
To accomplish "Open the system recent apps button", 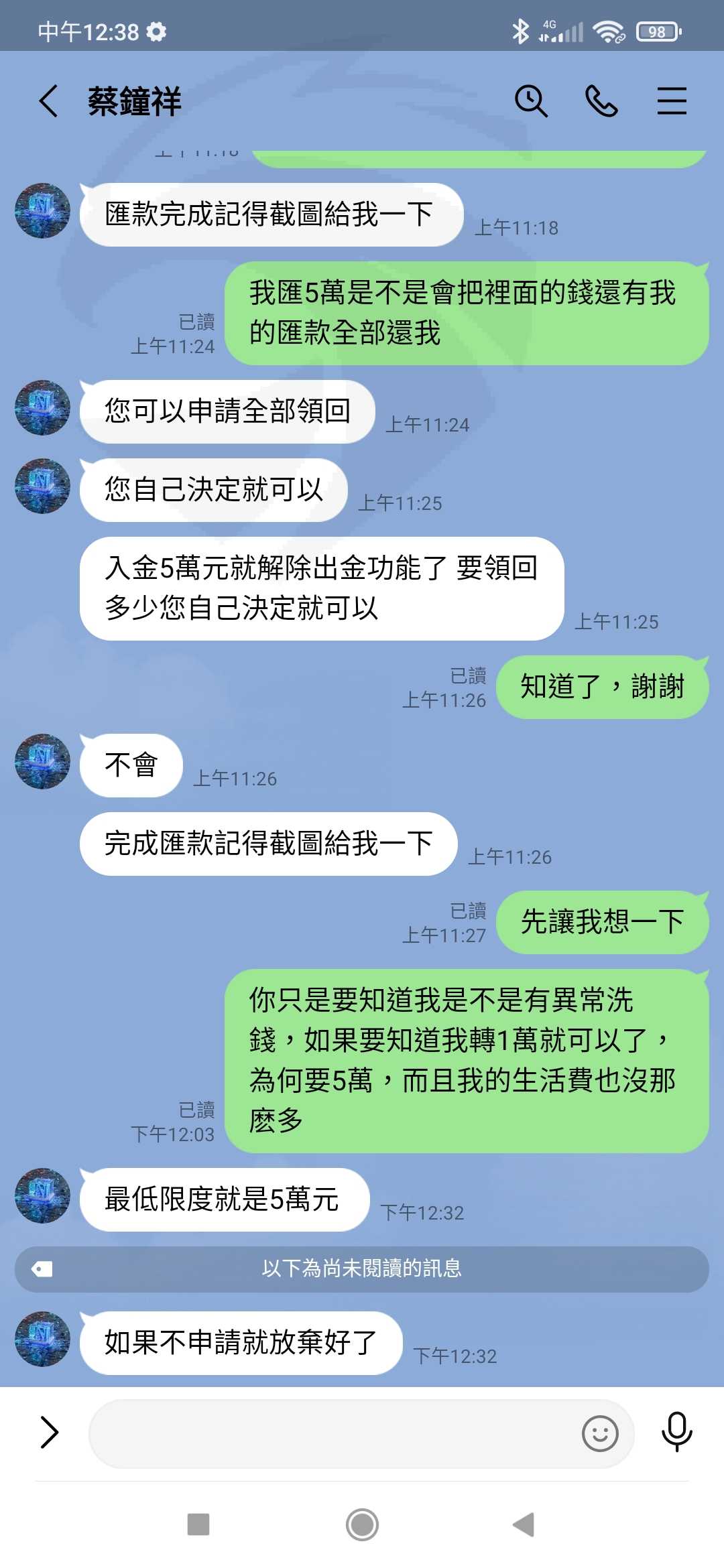I will pos(198,1524).
